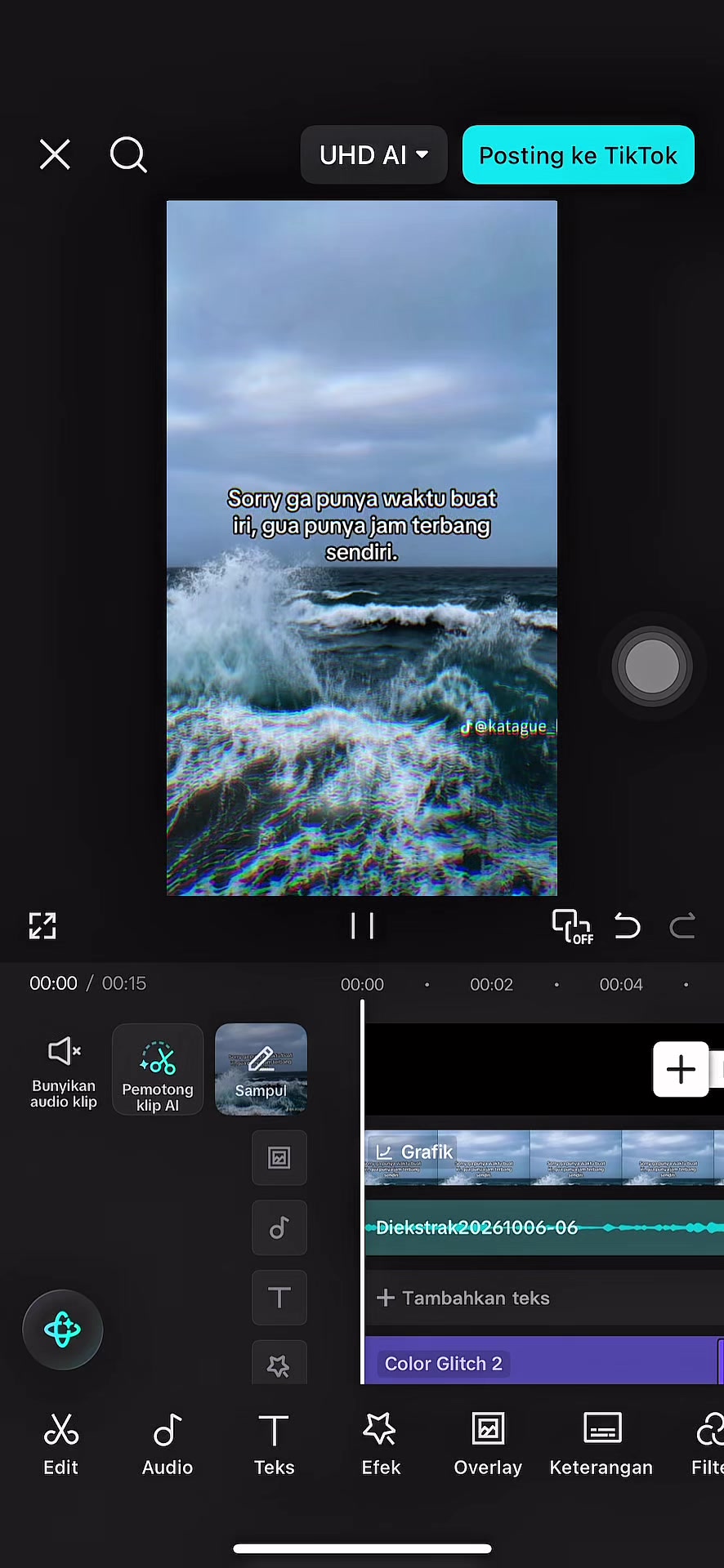Open the Audio tool
This screenshot has width=724, height=1568.
click(168, 1445)
